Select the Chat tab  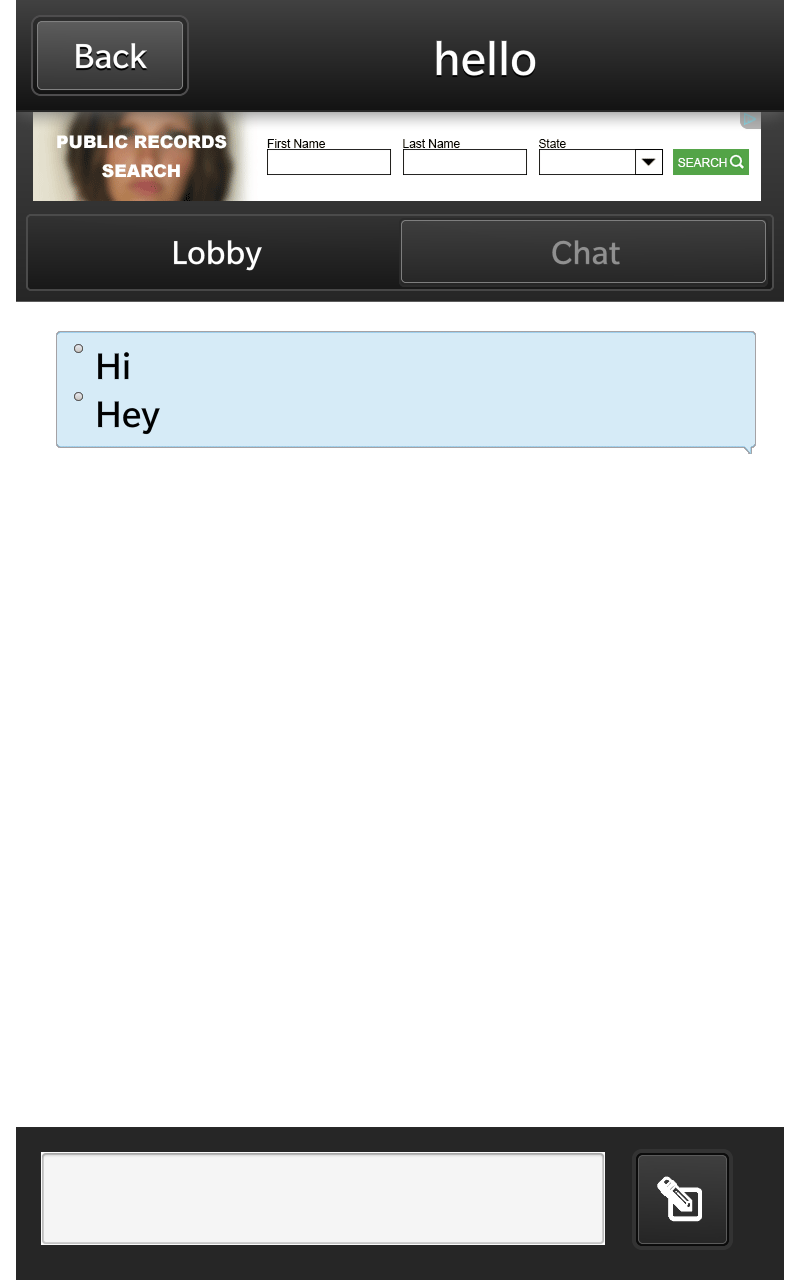tap(584, 253)
